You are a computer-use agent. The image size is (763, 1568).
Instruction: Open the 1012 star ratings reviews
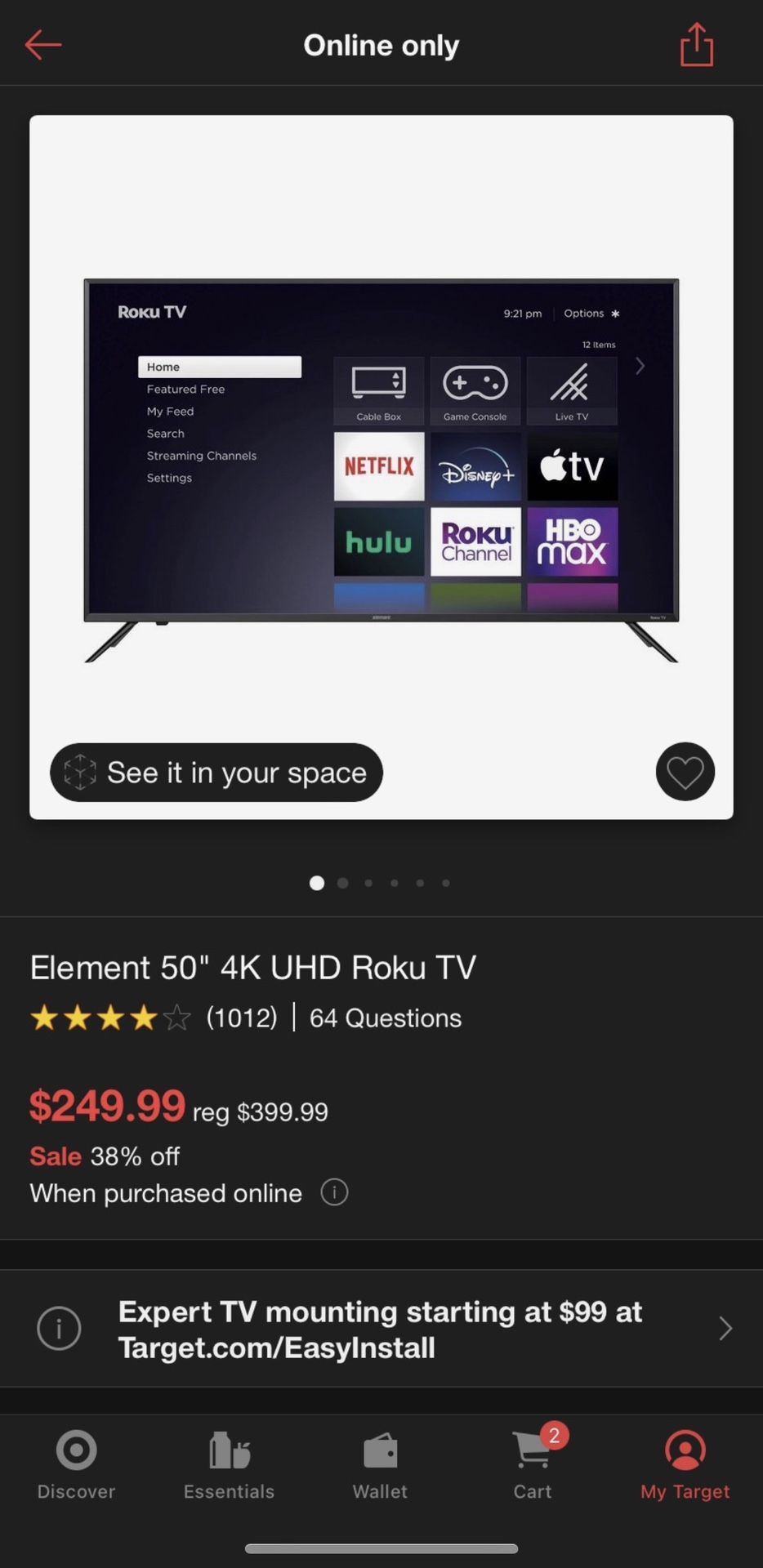pyautogui.click(x=154, y=1018)
